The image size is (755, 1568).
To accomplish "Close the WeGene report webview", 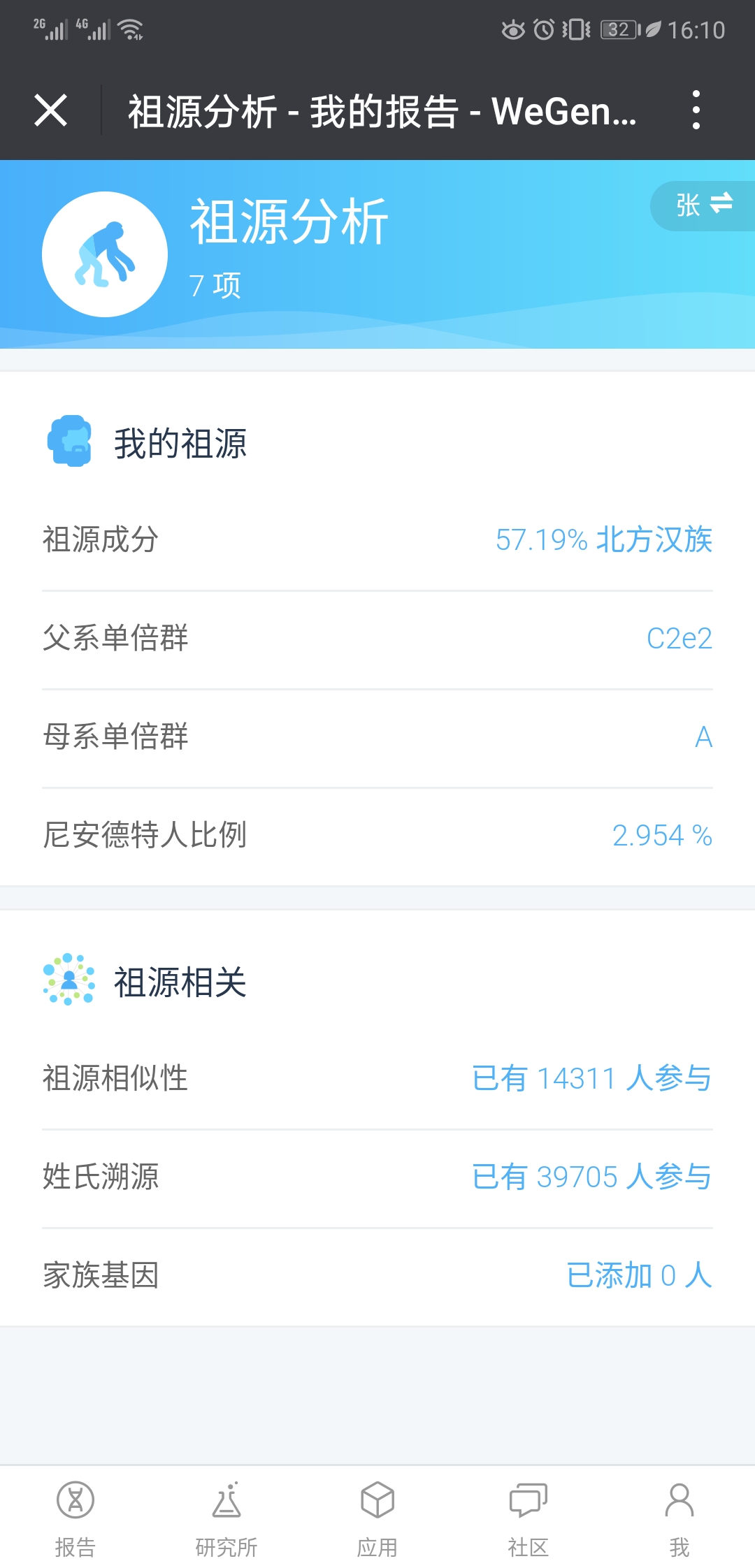I will coord(51,110).
